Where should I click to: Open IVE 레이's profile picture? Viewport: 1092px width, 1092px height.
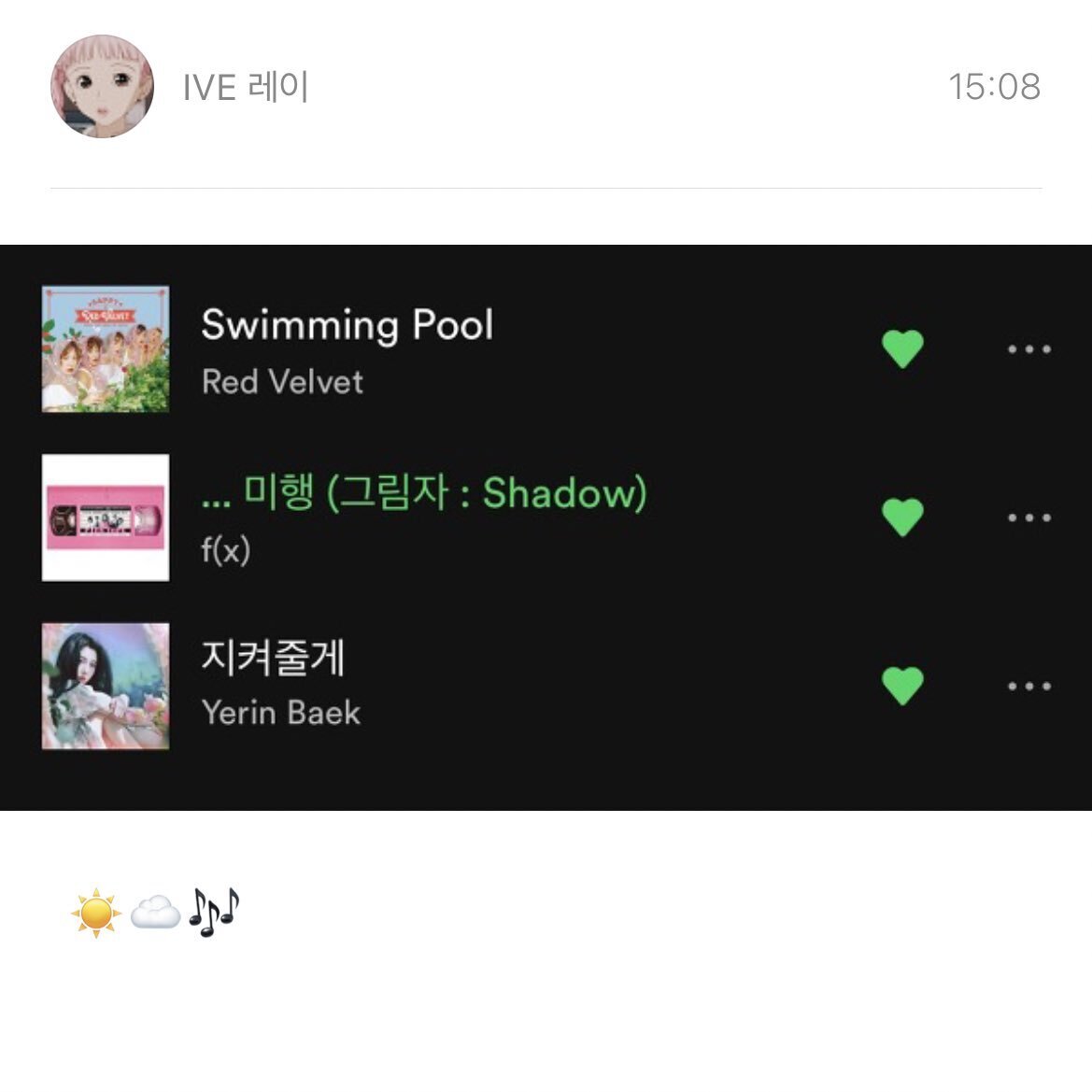[102, 87]
